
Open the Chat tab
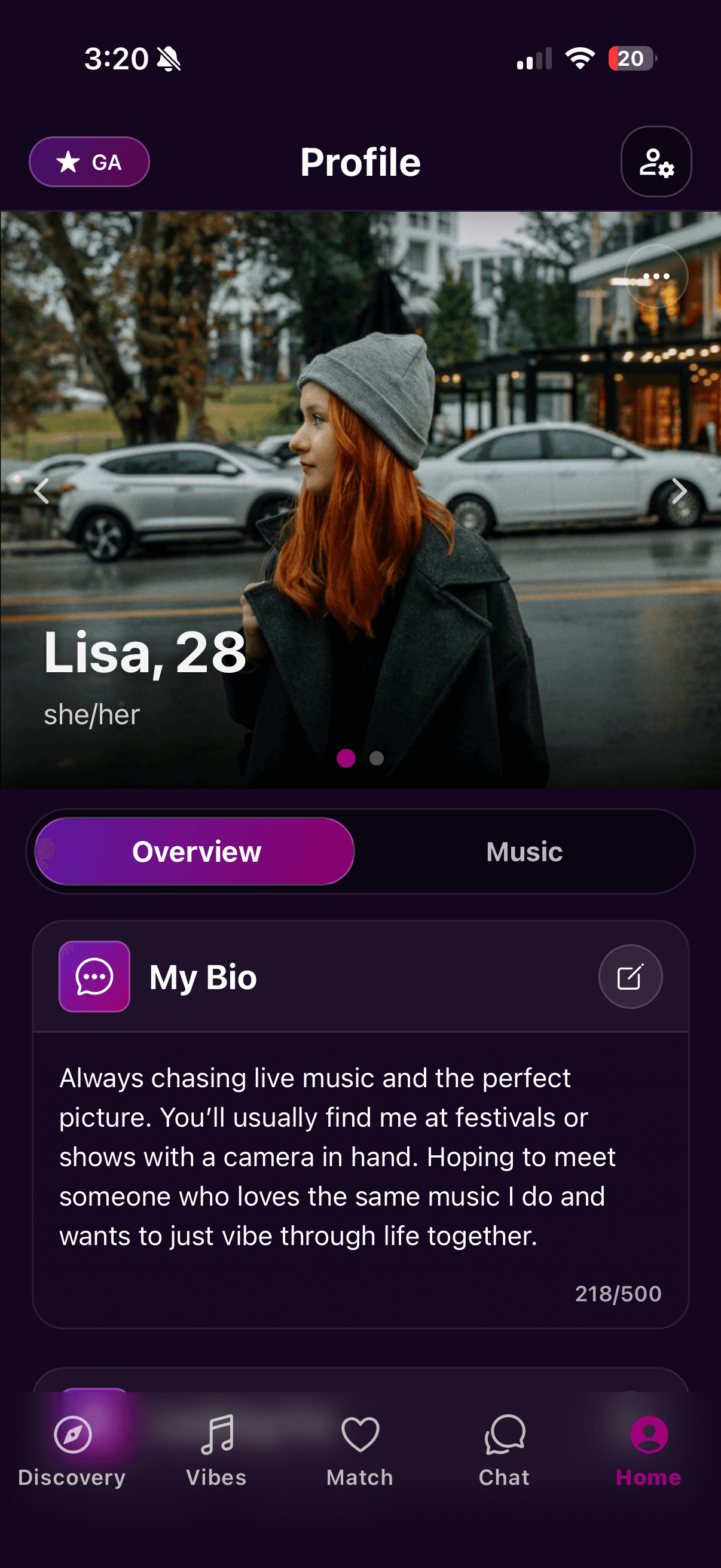(504, 1450)
